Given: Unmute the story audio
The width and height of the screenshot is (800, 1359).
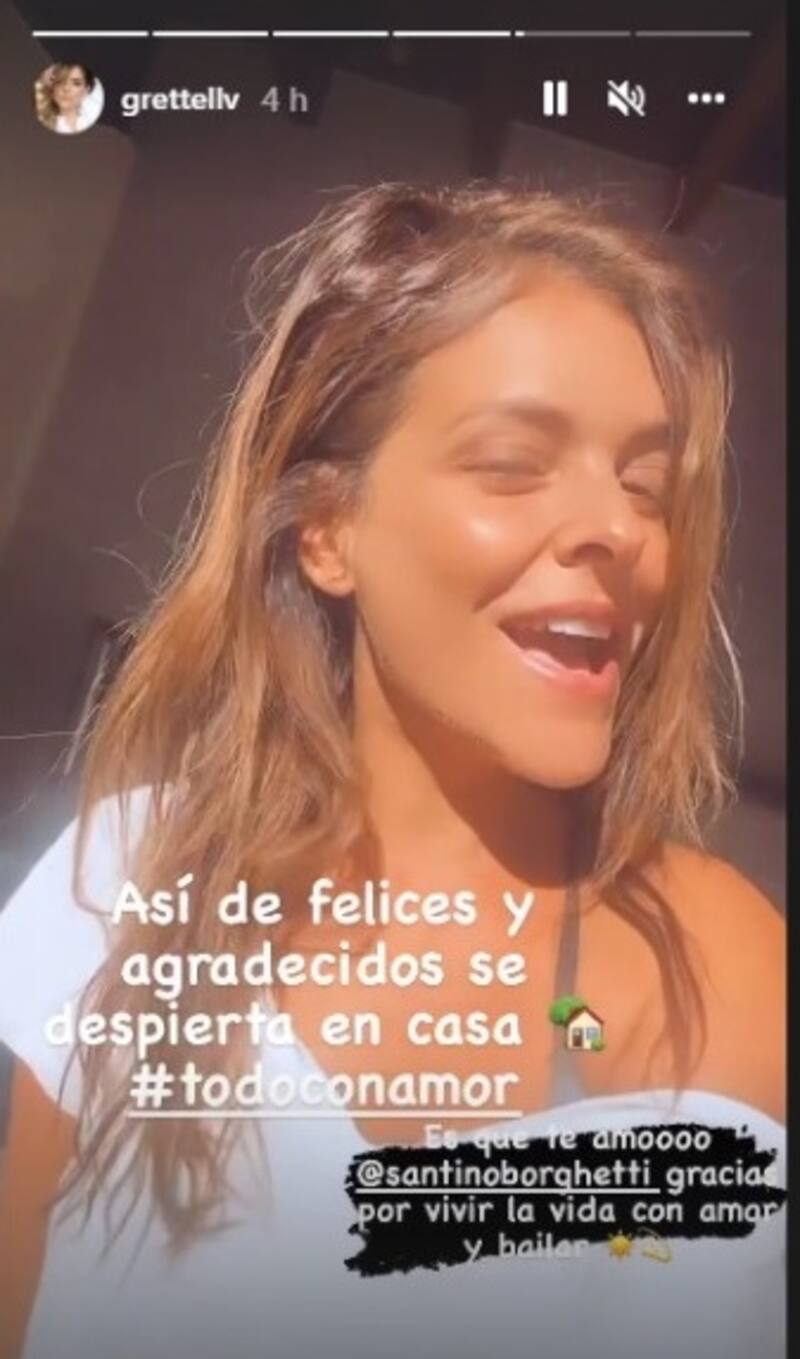Looking at the screenshot, I should 627,99.
